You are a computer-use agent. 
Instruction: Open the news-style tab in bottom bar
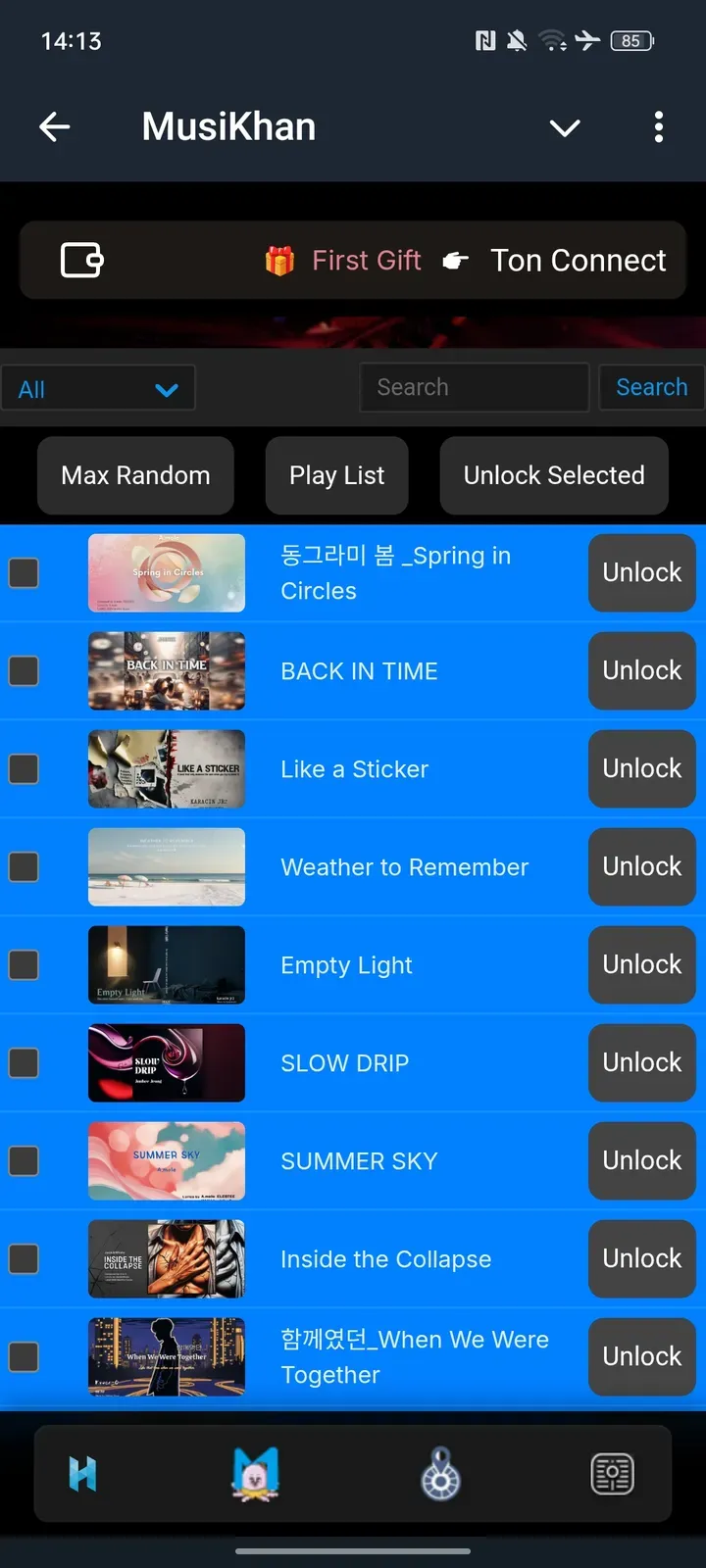(613, 1474)
